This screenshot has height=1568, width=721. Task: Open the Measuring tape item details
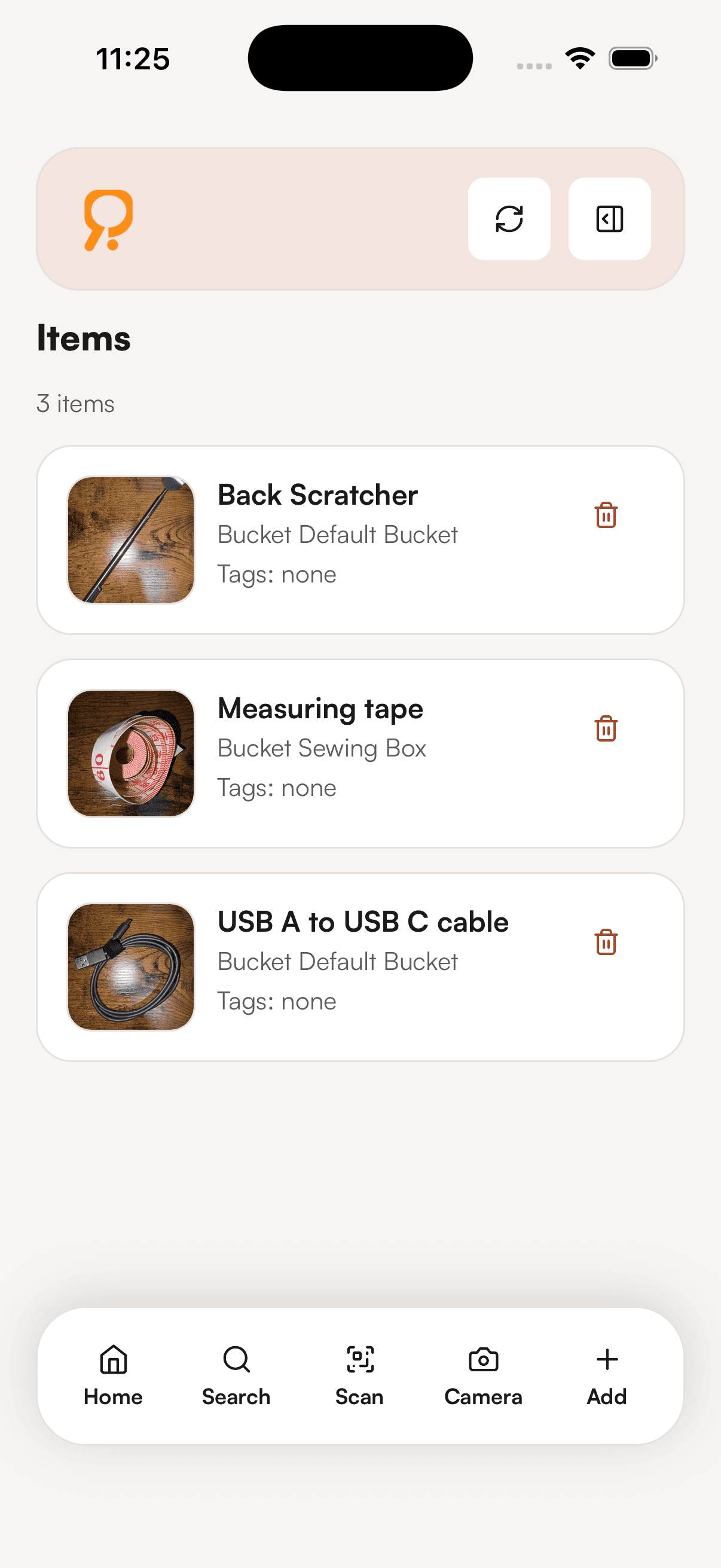[x=360, y=752]
